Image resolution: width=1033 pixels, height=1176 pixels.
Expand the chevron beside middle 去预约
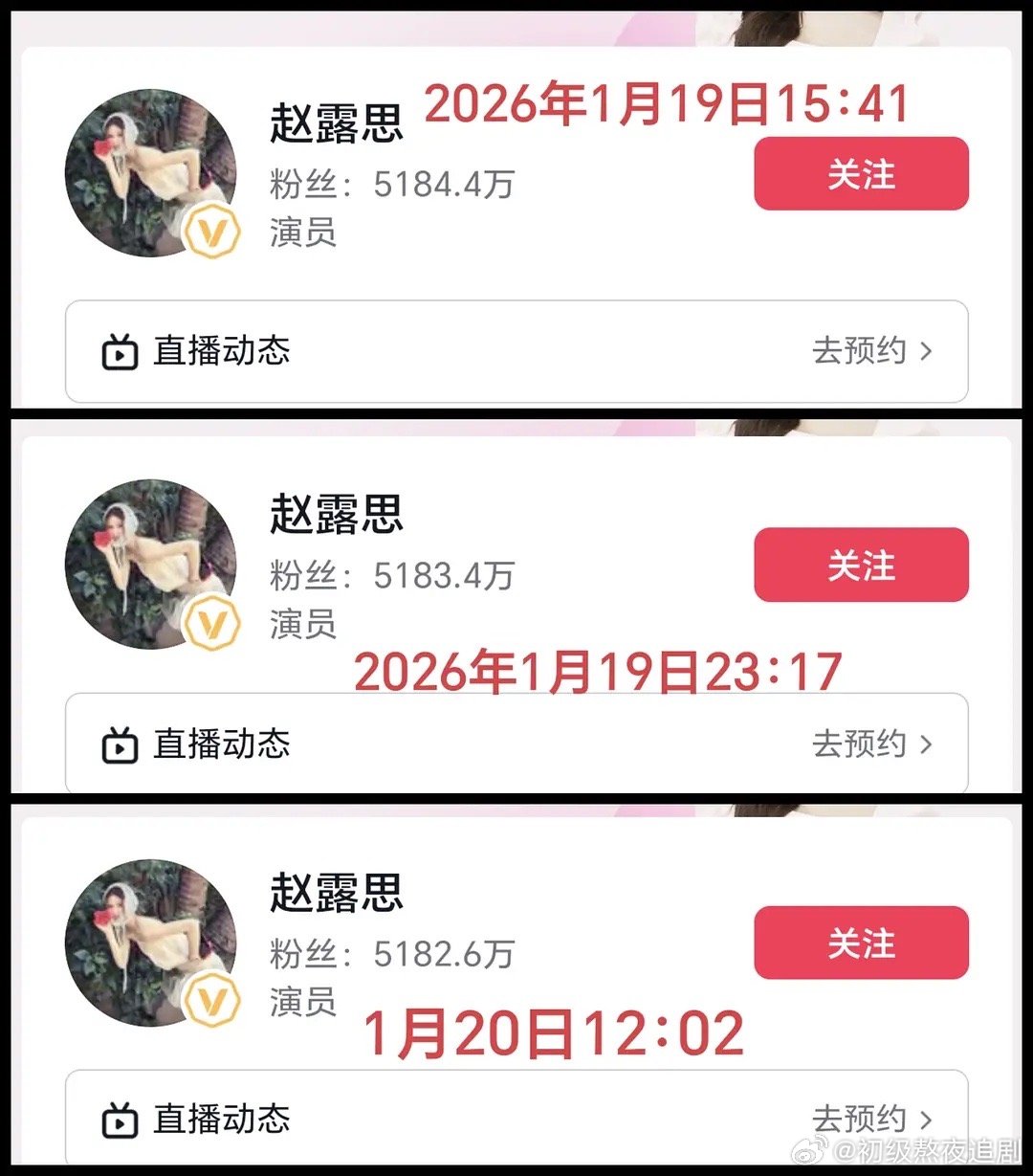click(926, 744)
